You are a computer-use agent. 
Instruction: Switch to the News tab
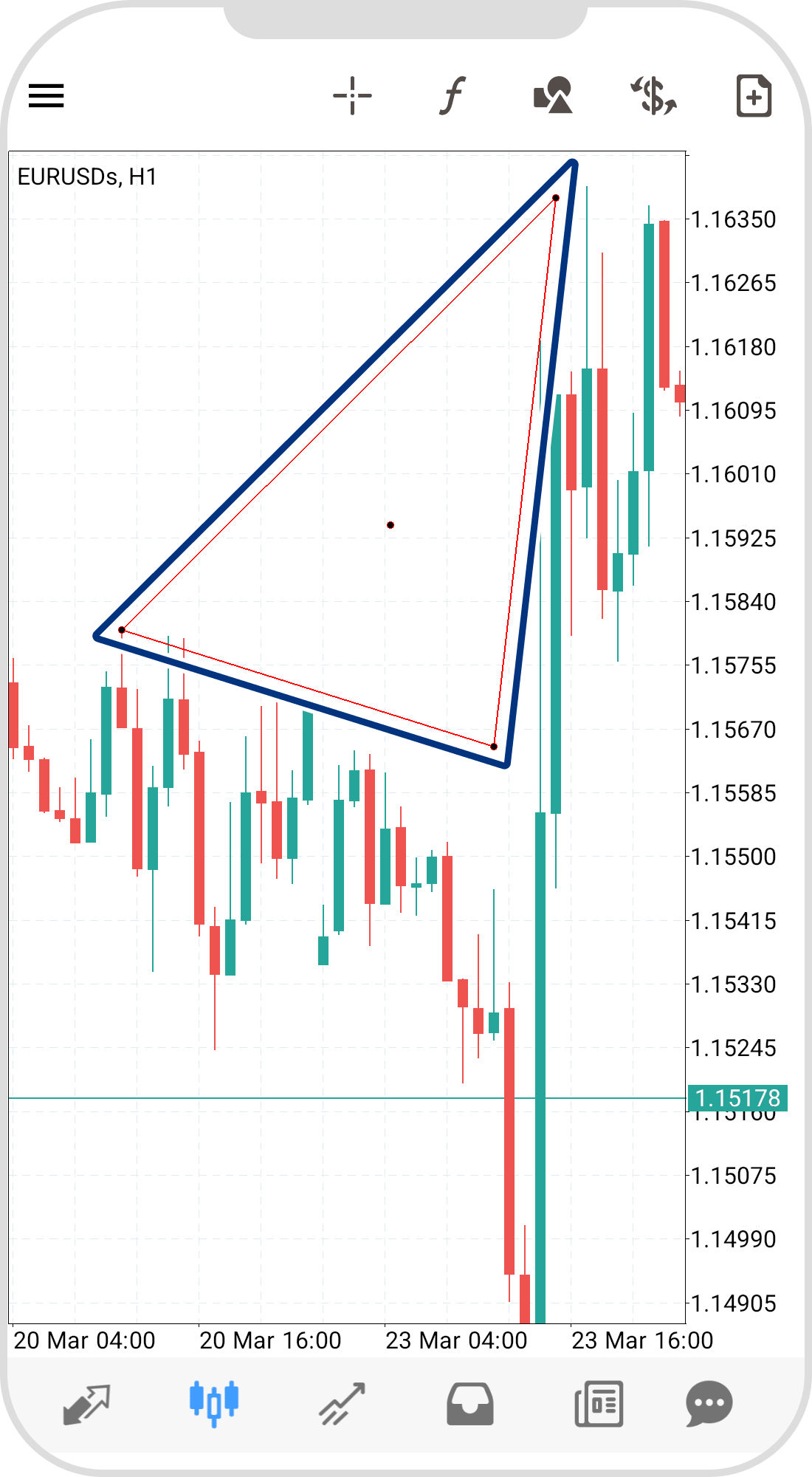599,1403
